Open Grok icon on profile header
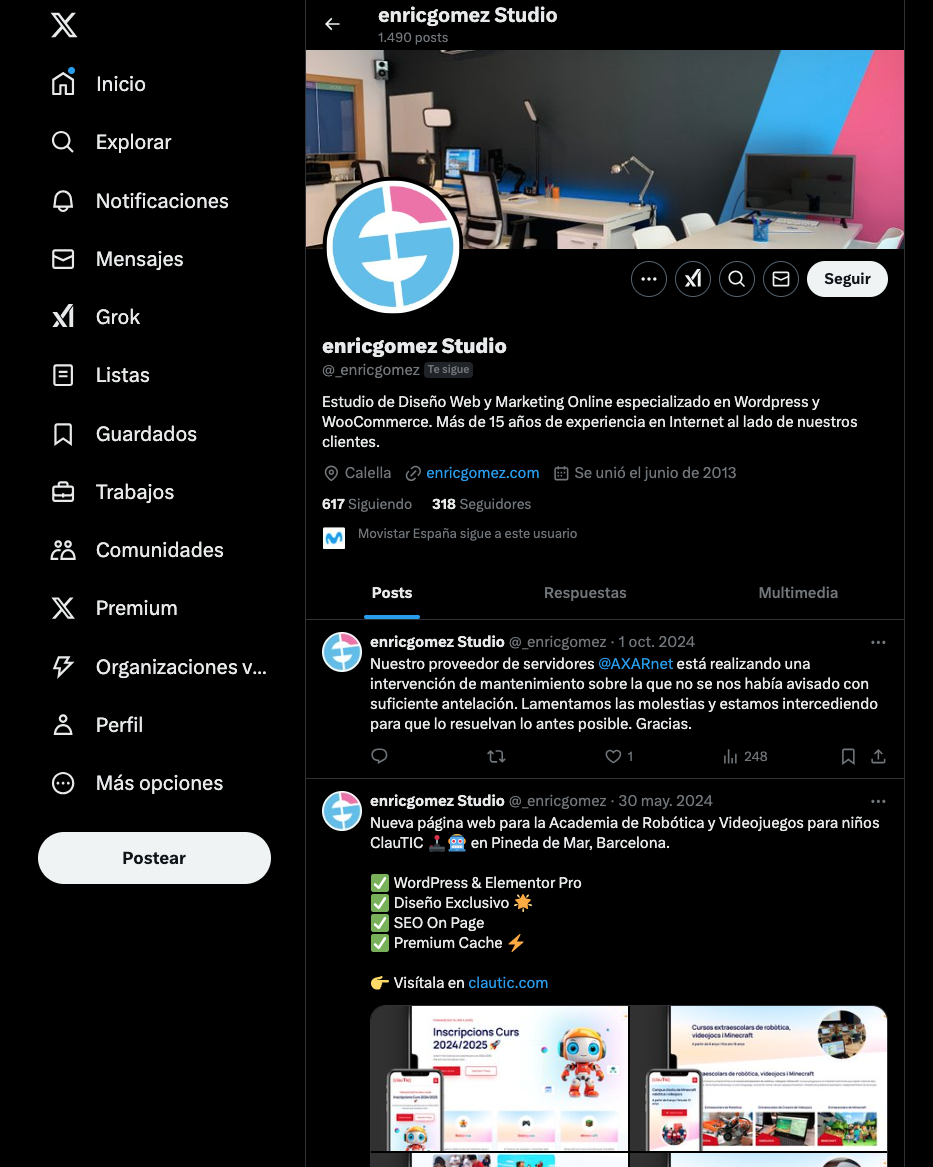The image size is (933, 1167). (x=693, y=279)
